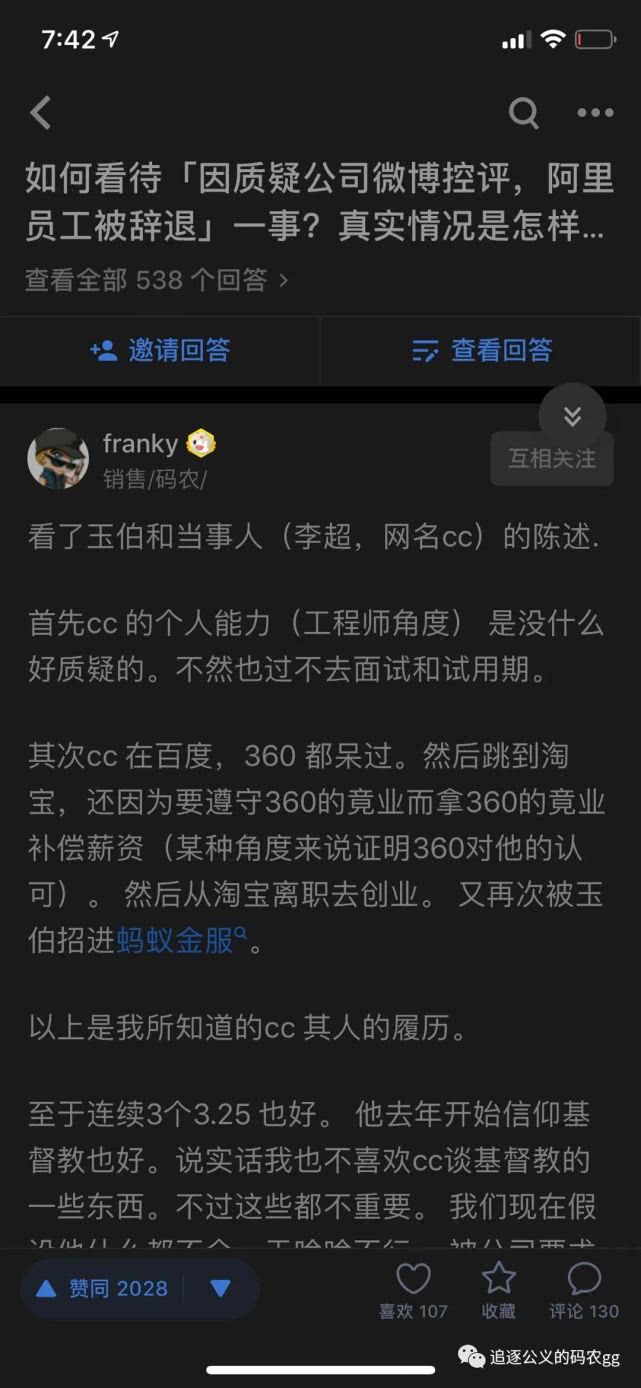This screenshot has width=641, height=1388.
Task: Save the answer with 收藏 star
Action: (x=498, y=1289)
